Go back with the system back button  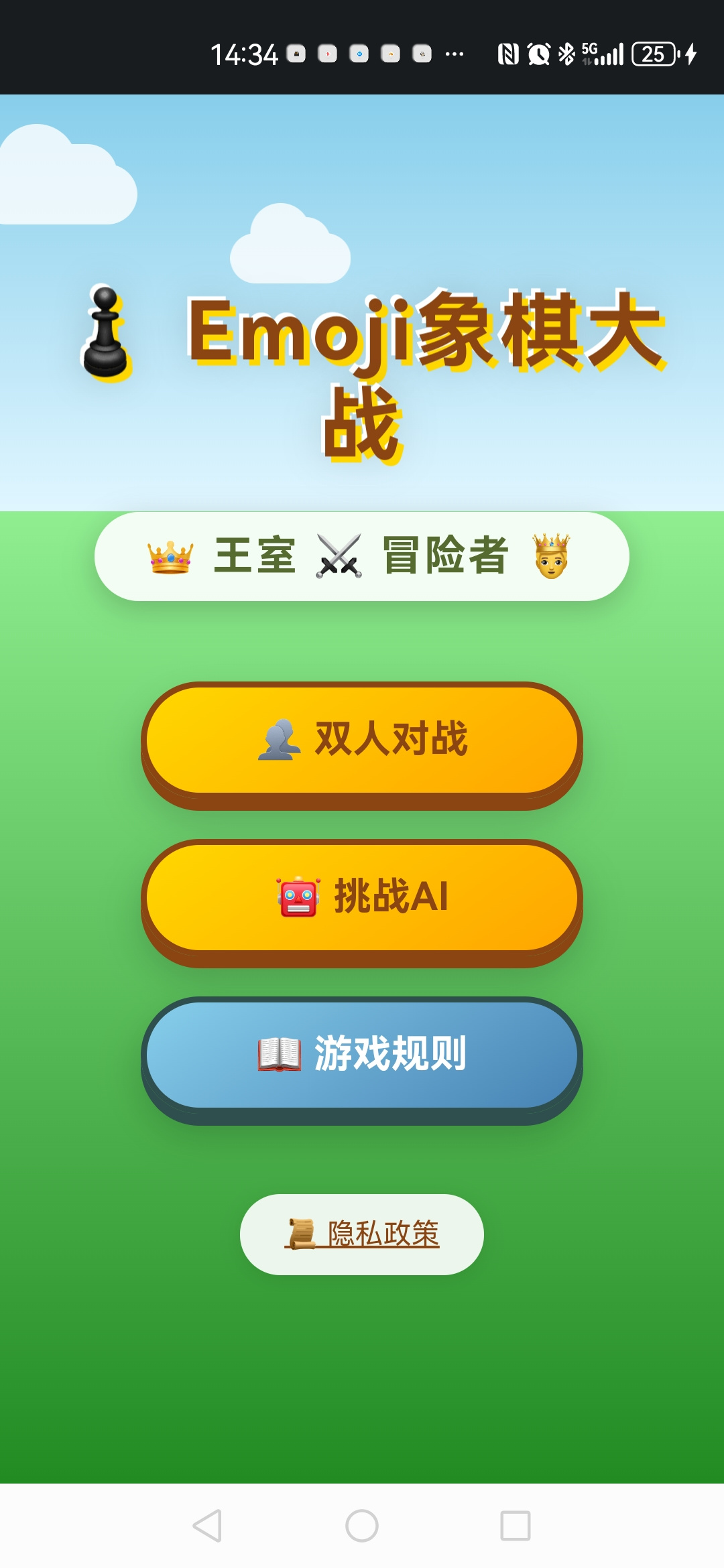coord(207,1526)
